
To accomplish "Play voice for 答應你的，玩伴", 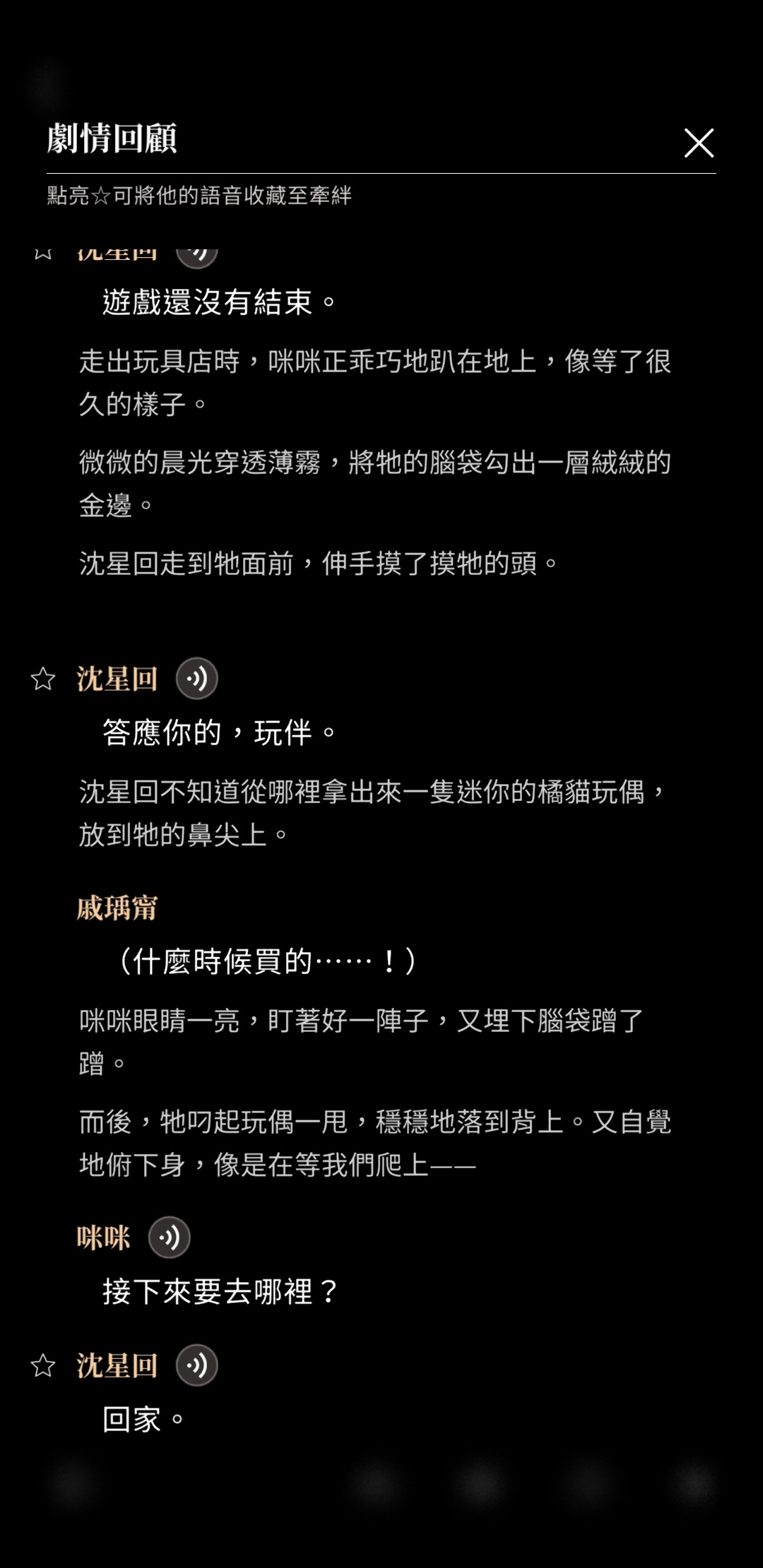I will coord(196,679).
